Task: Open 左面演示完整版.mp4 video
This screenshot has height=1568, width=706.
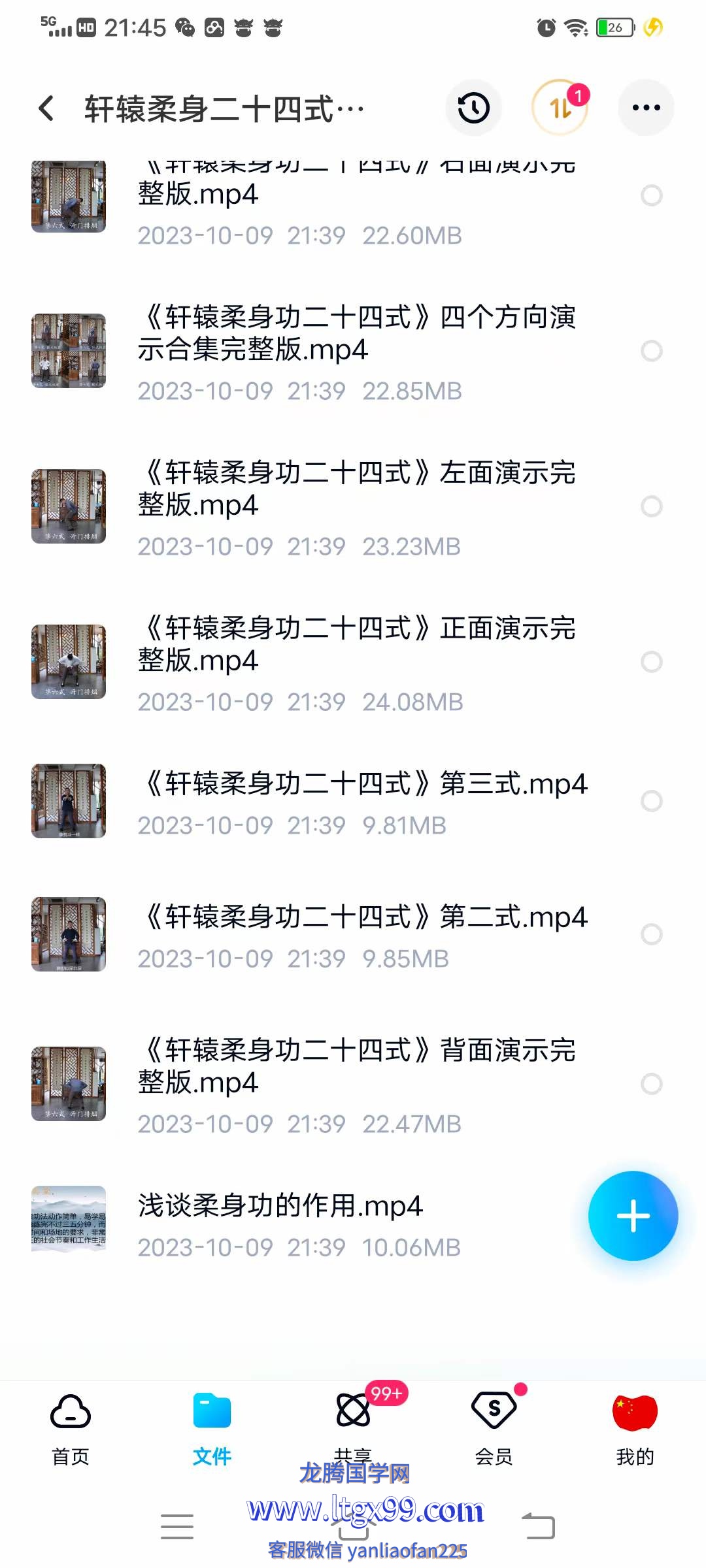Action: [356, 489]
